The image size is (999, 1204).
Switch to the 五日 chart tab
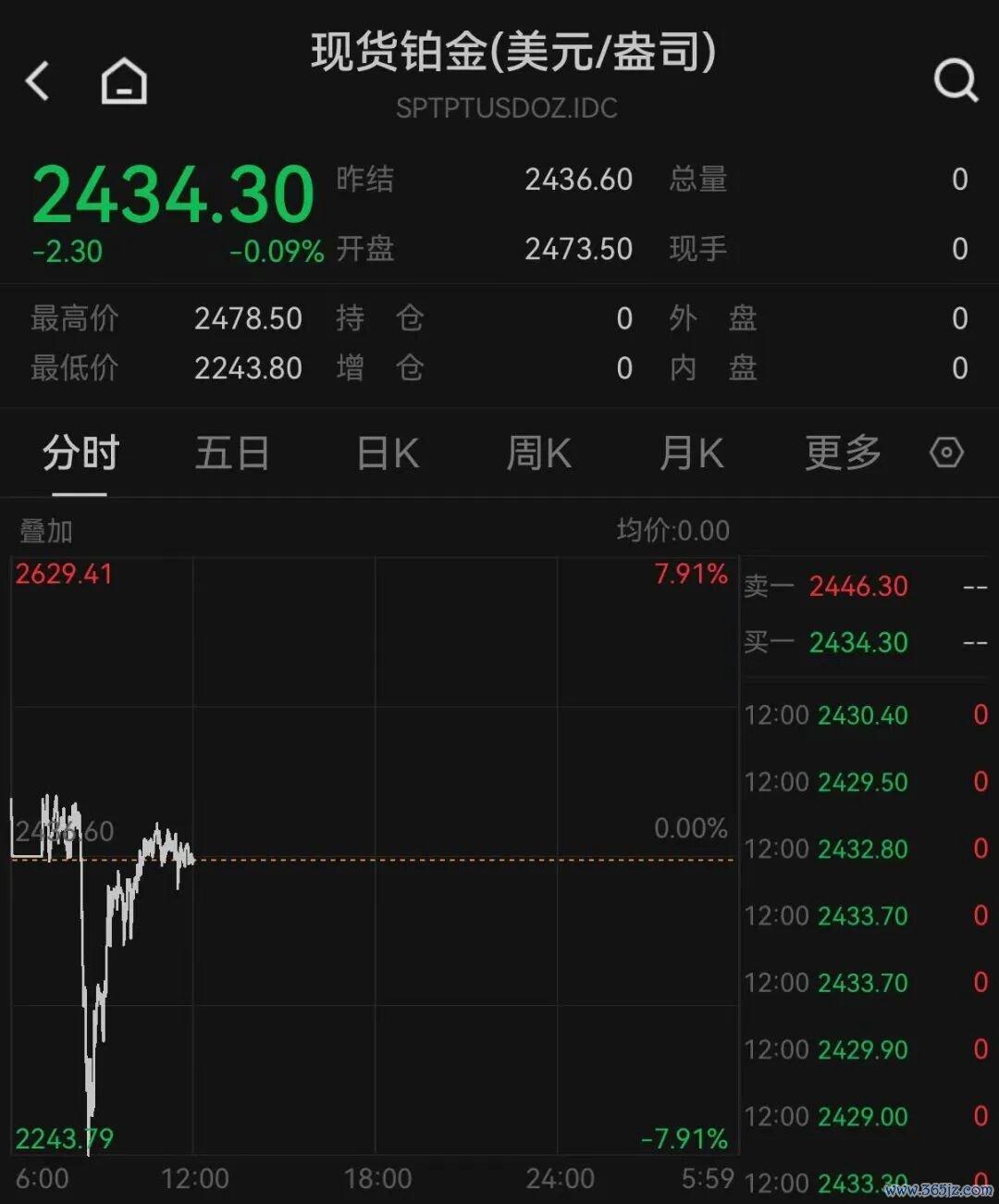[232, 453]
